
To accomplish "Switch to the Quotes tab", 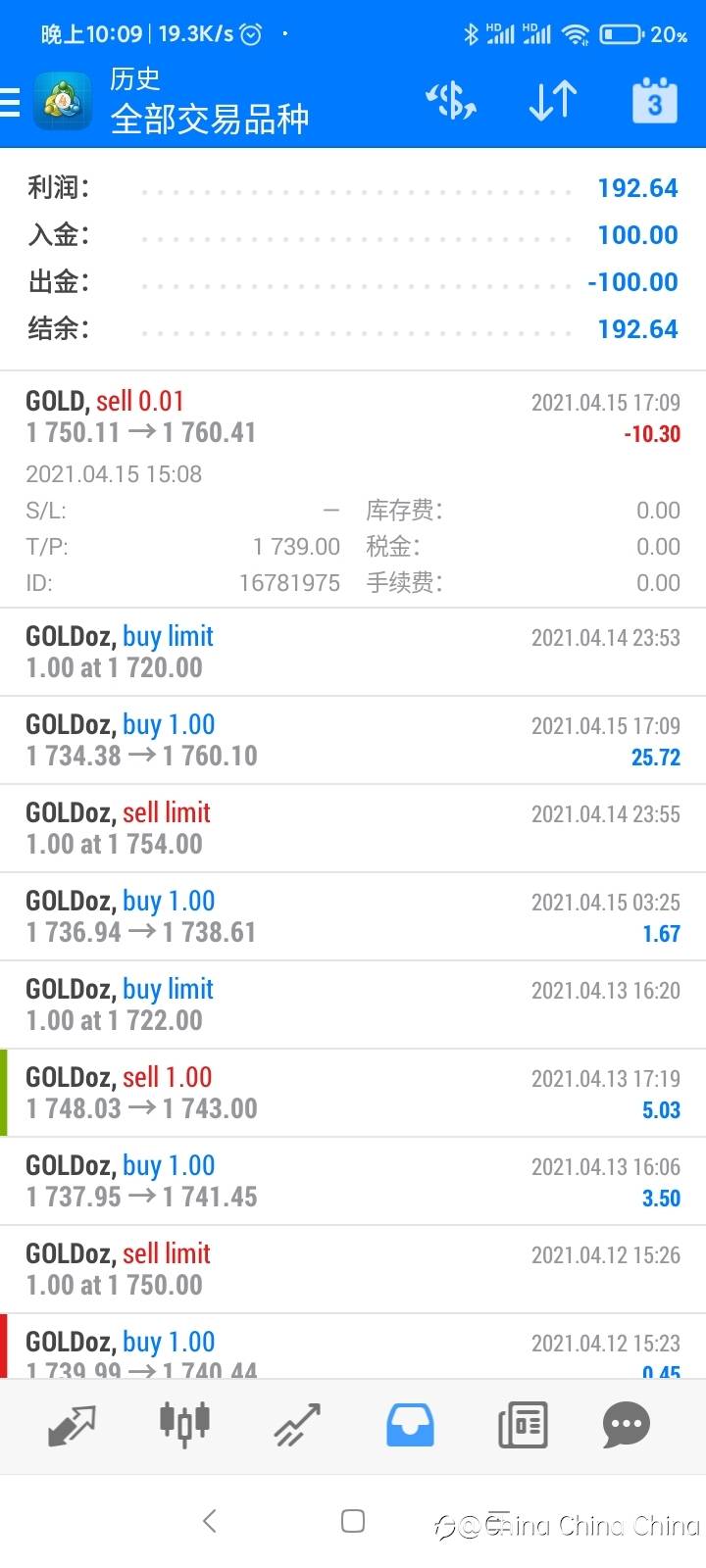I will click(x=72, y=1425).
